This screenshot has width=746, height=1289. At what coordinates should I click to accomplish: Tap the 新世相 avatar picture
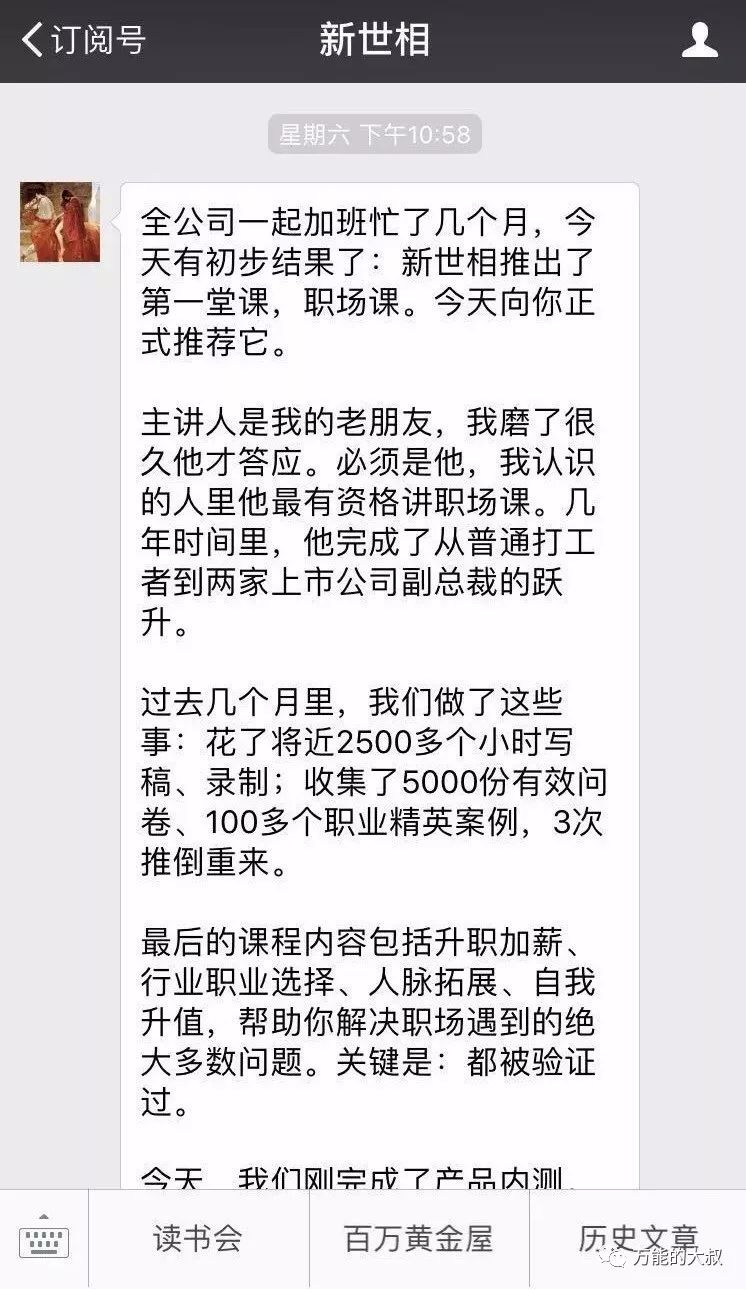click(60, 222)
